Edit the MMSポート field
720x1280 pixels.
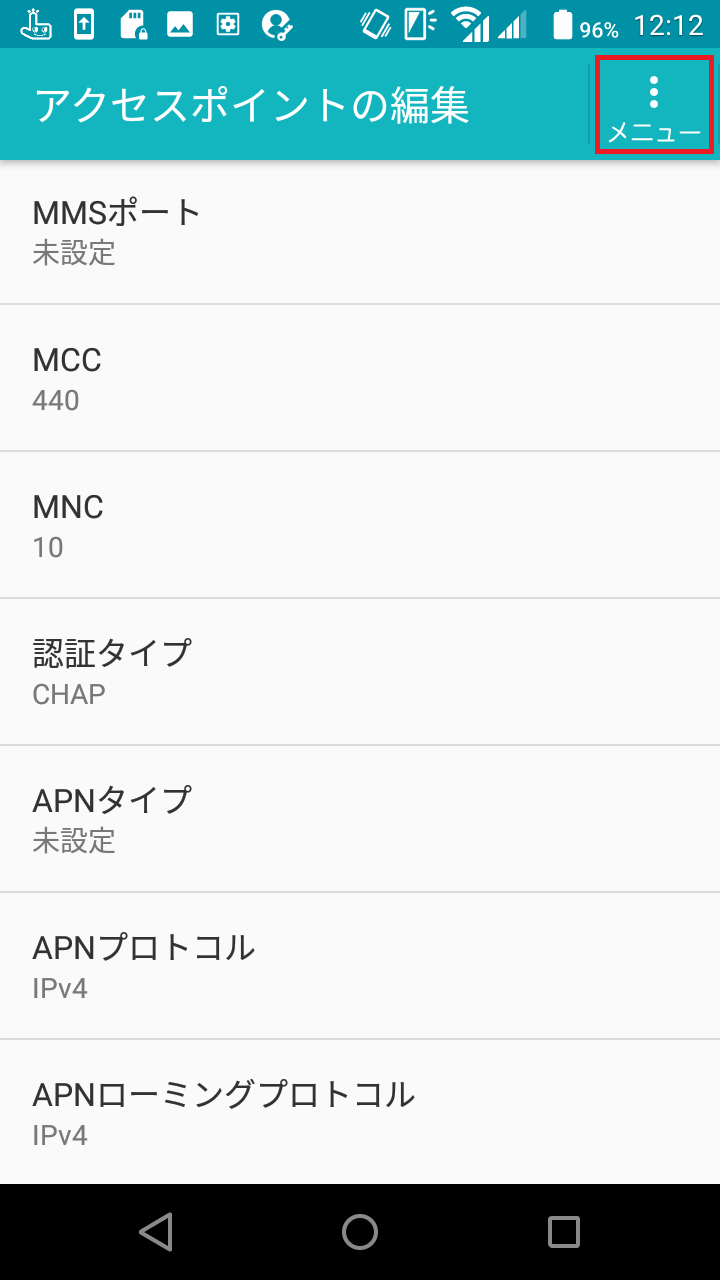click(360, 230)
